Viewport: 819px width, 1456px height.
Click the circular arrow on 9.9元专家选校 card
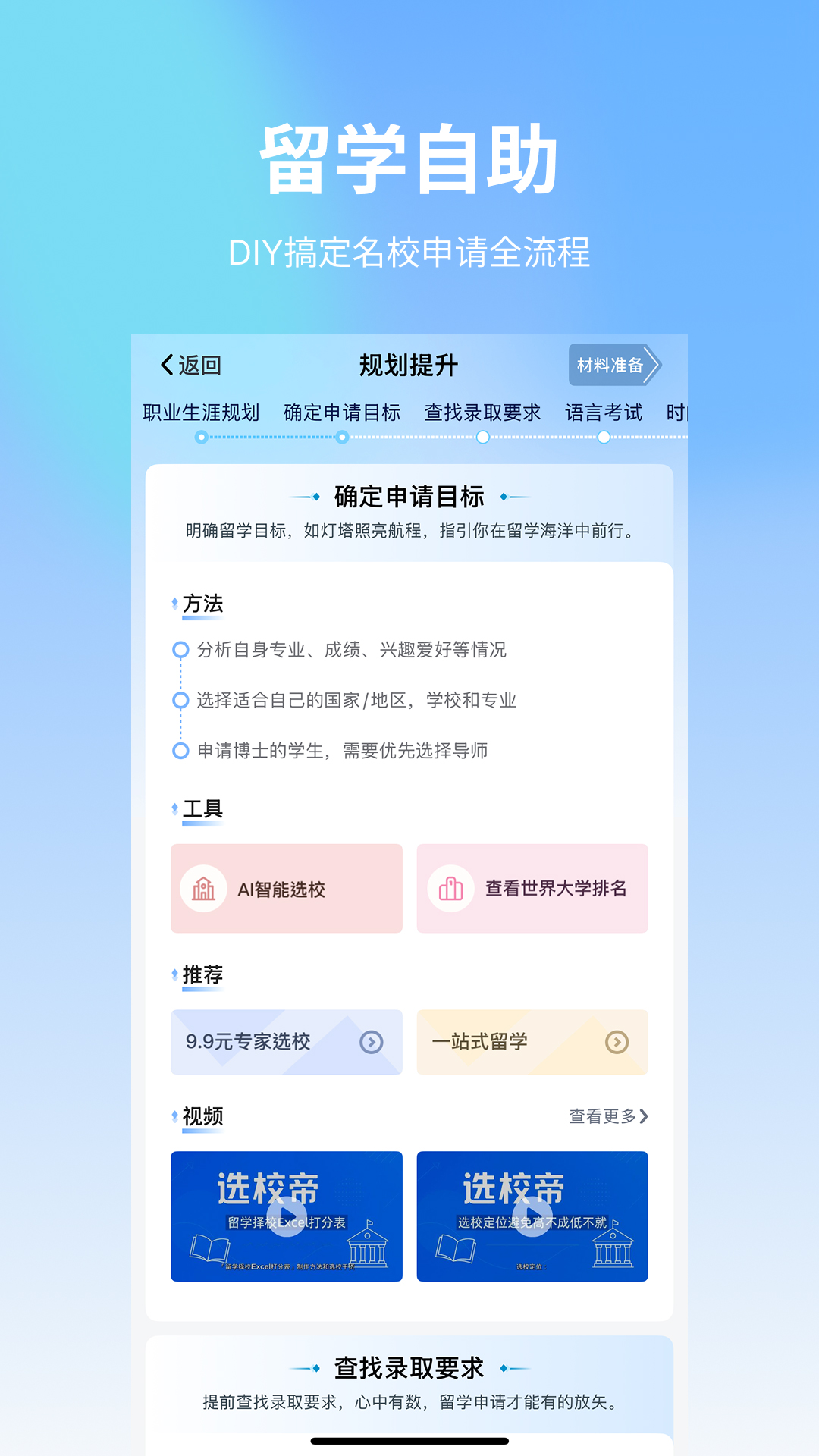pyautogui.click(x=371, y=1043)
